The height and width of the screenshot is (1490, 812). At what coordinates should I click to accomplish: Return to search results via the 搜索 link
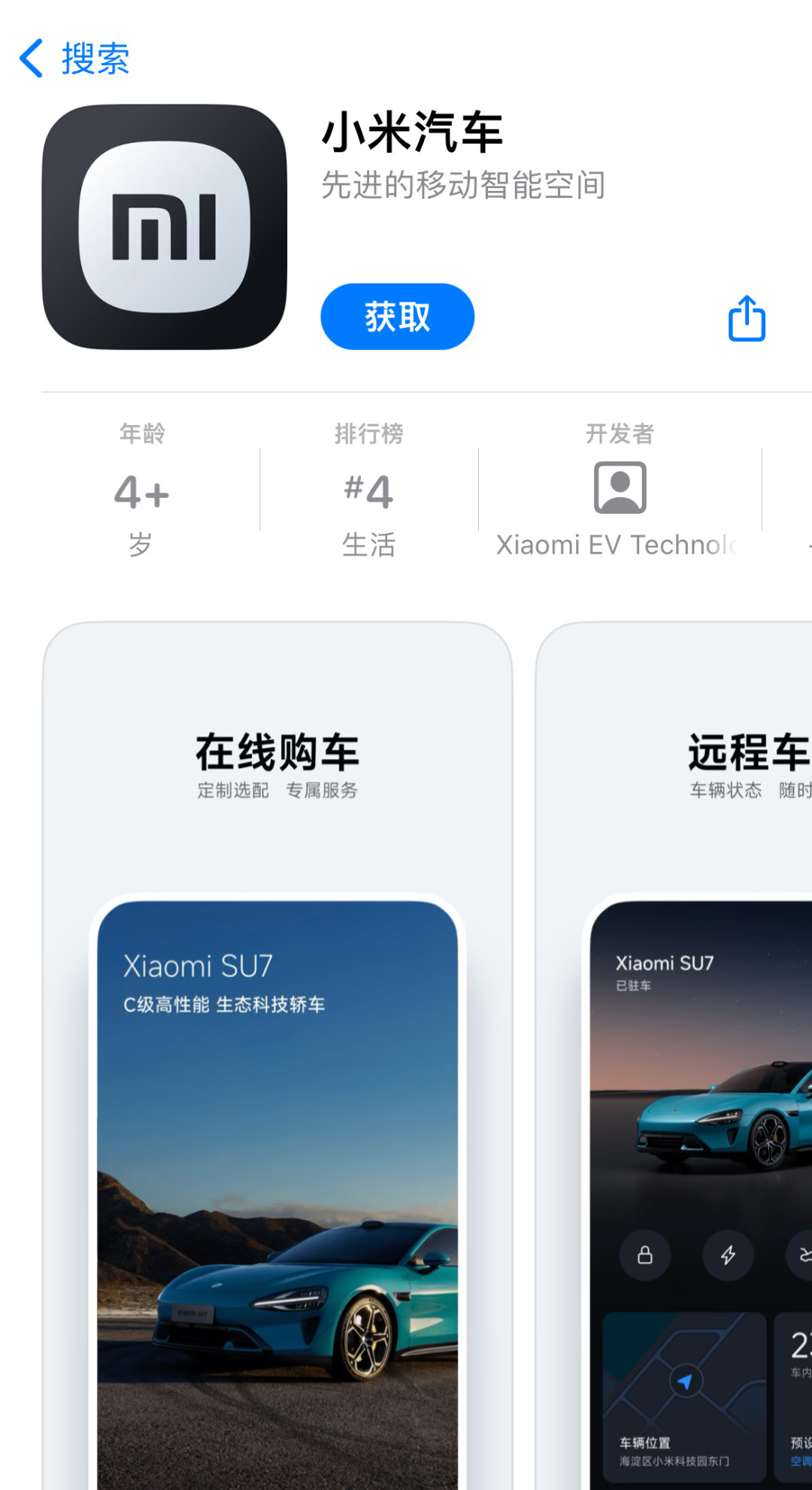click(x=93, y=58)
